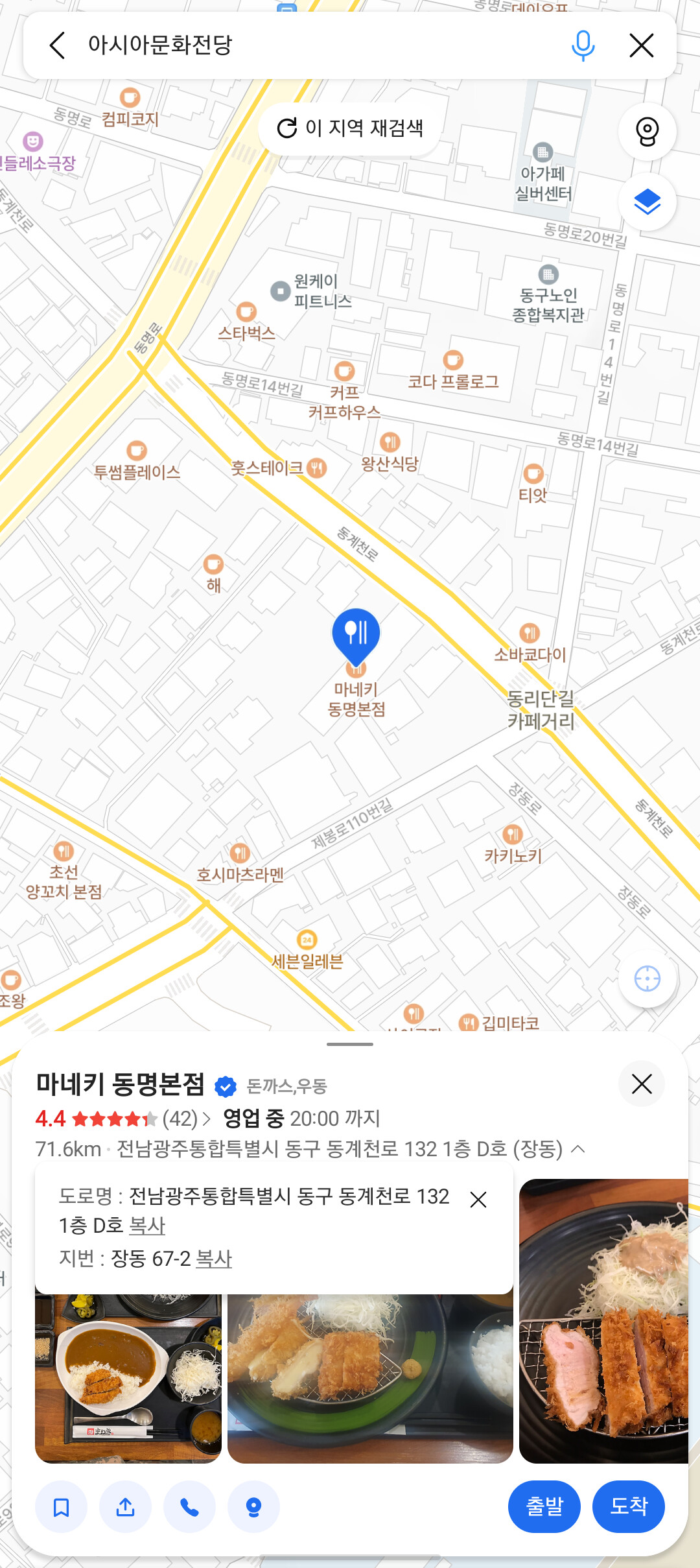
Task: Share 마네키 동명본점
Action: [125, 1506]
